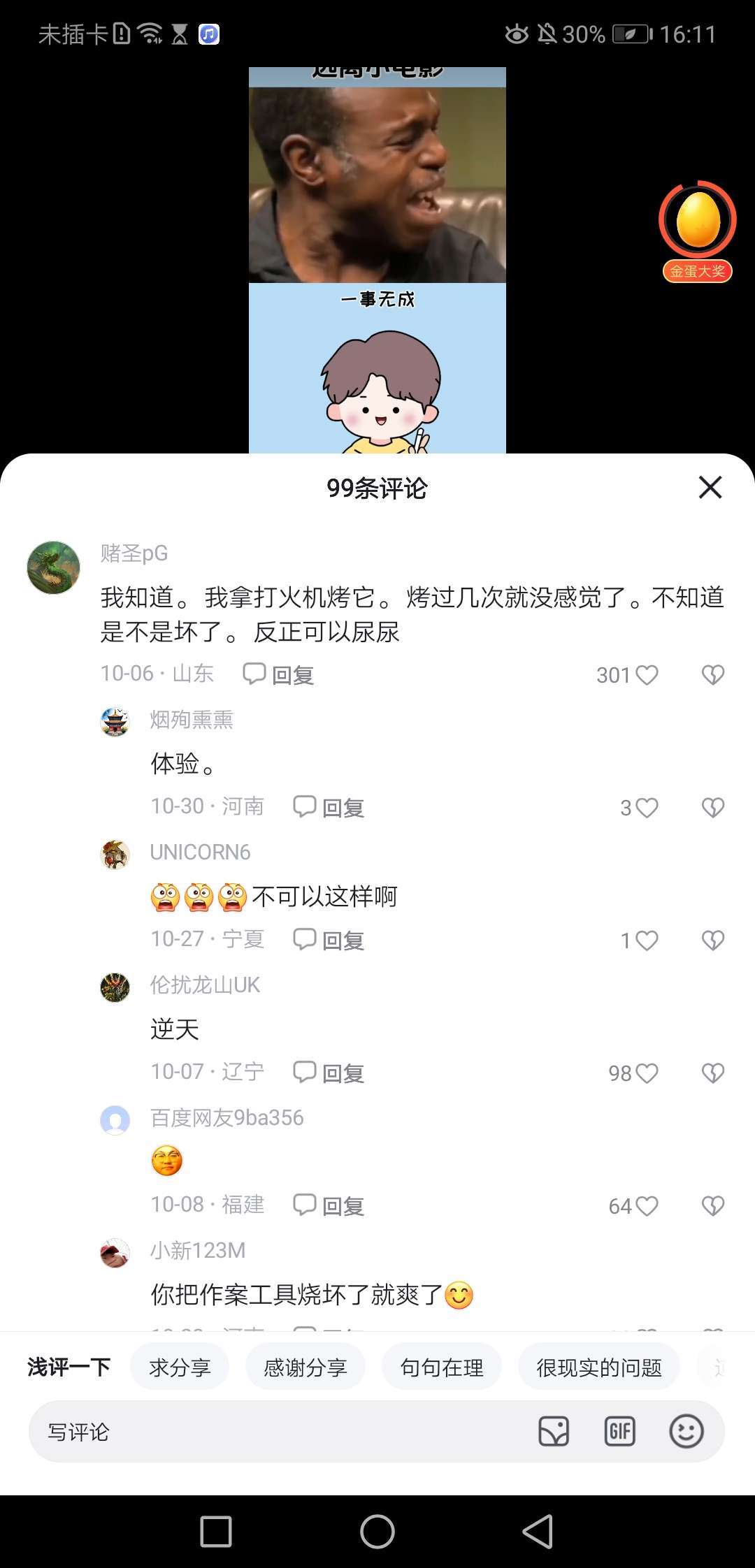Reply to 伦扰龙山UK's comment
This screenshot has height=1568, width=755.
click(x=329, y=1073)
